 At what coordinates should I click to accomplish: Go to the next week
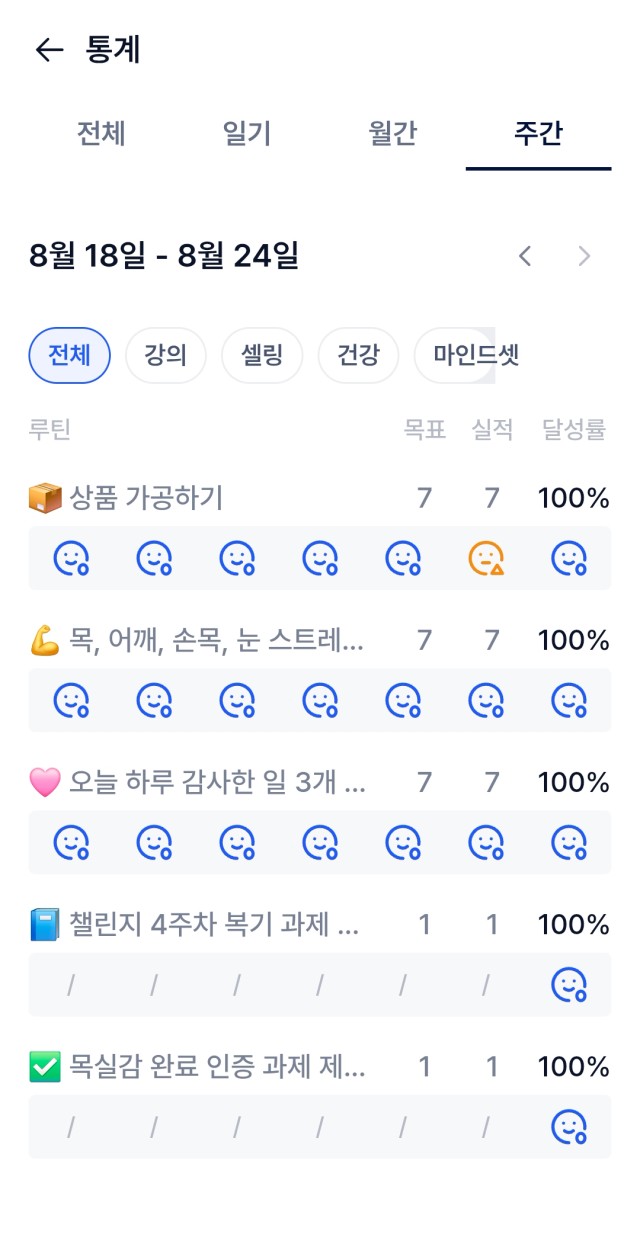[585, 257]
